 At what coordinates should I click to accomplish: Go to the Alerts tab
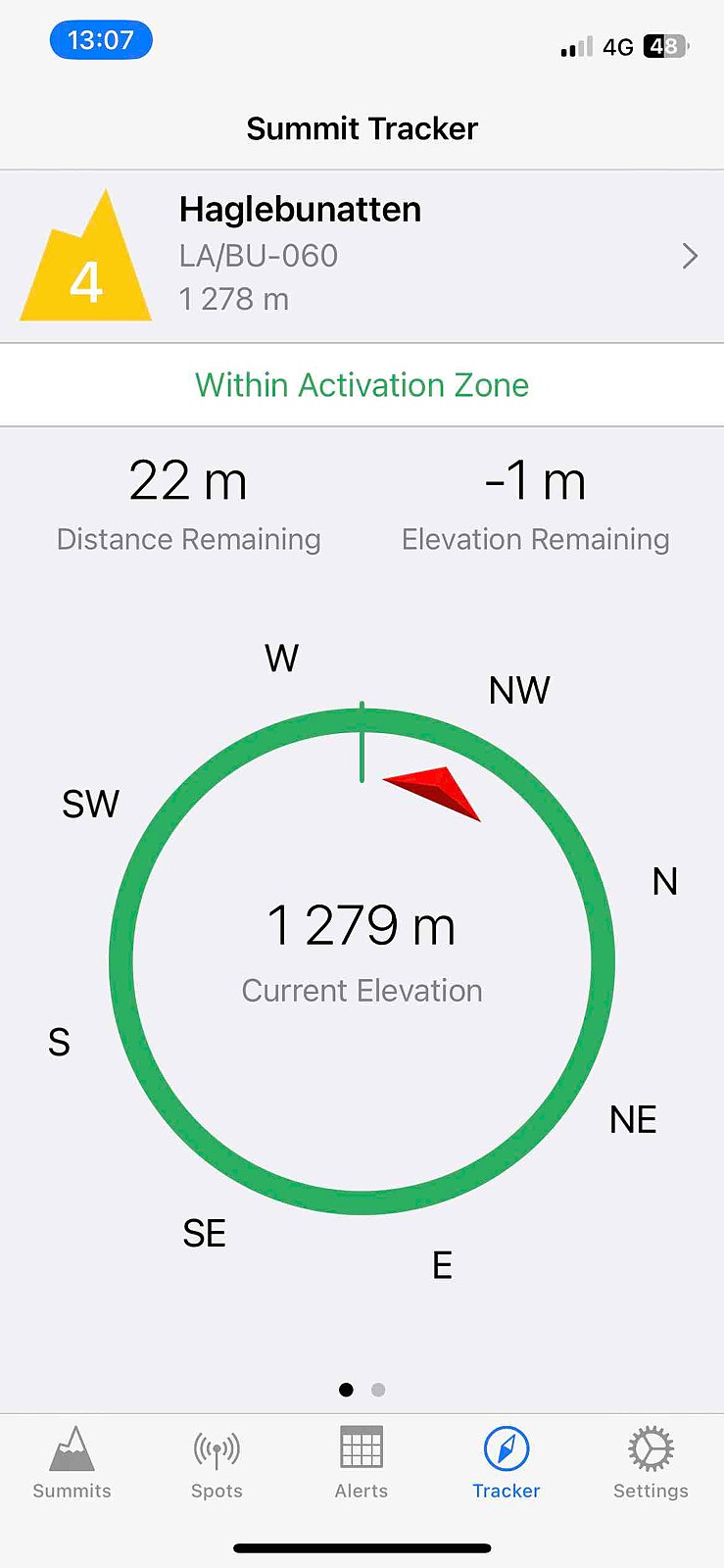click(x=362, y=1463)
